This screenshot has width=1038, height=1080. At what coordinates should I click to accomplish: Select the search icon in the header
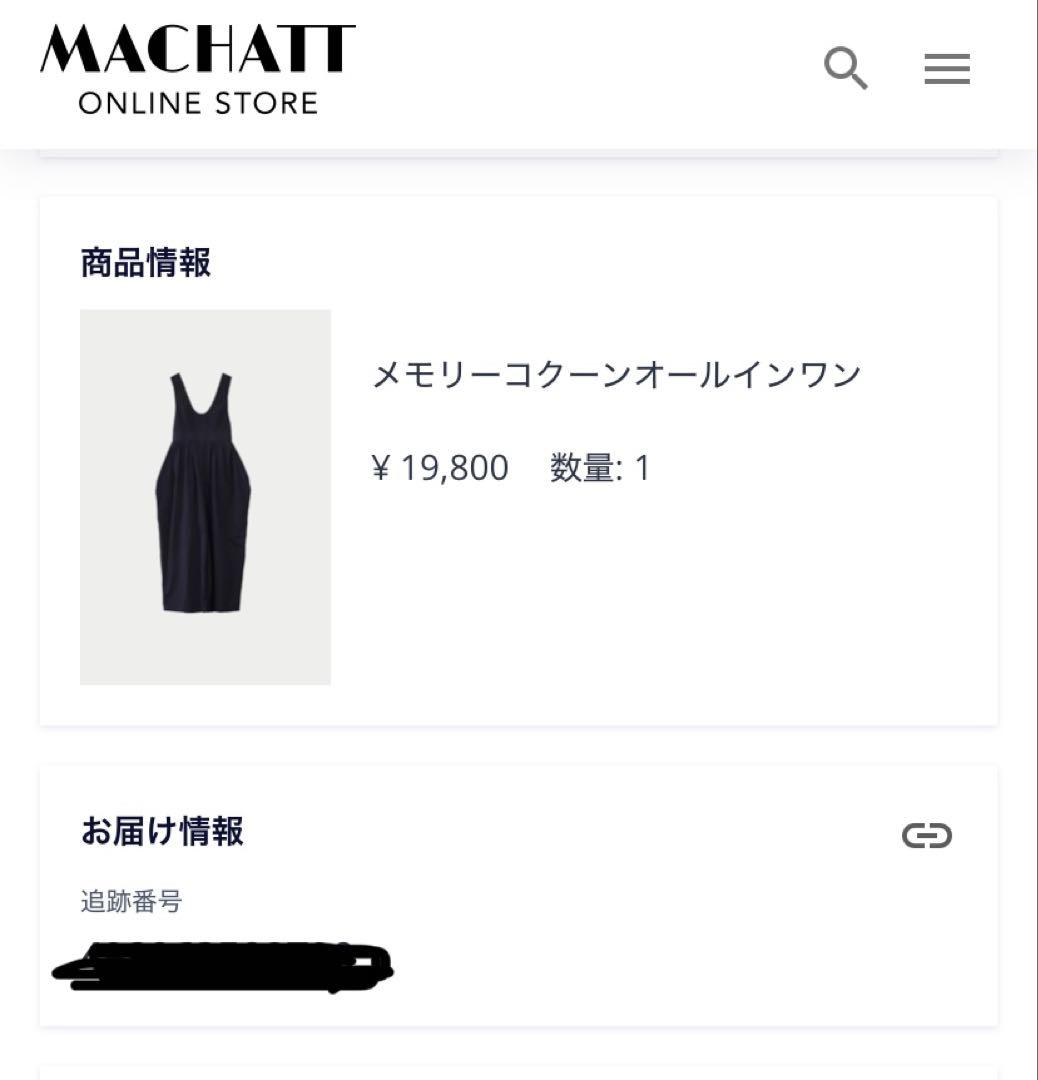tap(845, 68)
